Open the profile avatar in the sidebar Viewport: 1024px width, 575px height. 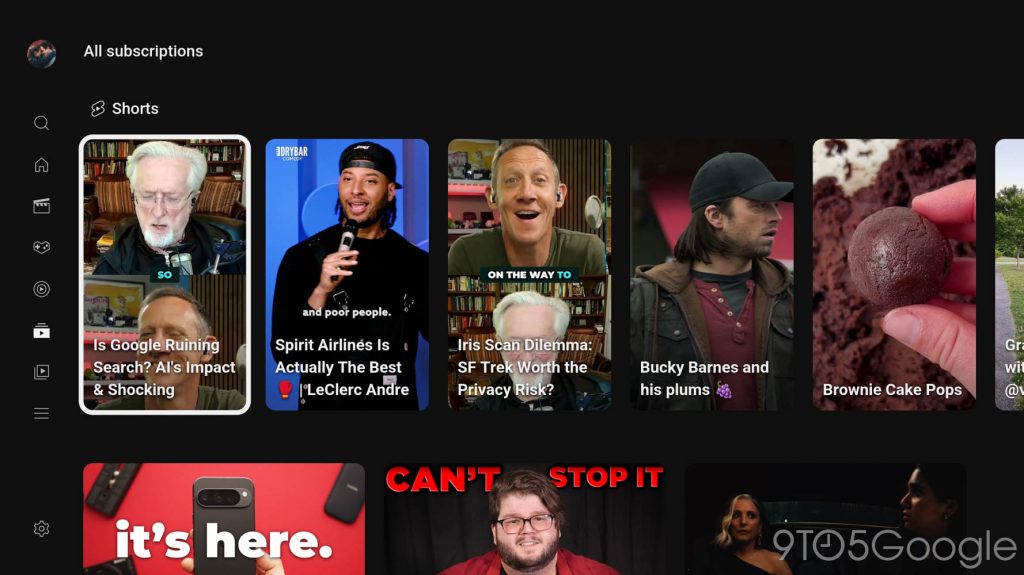click(x=41, y=54)
